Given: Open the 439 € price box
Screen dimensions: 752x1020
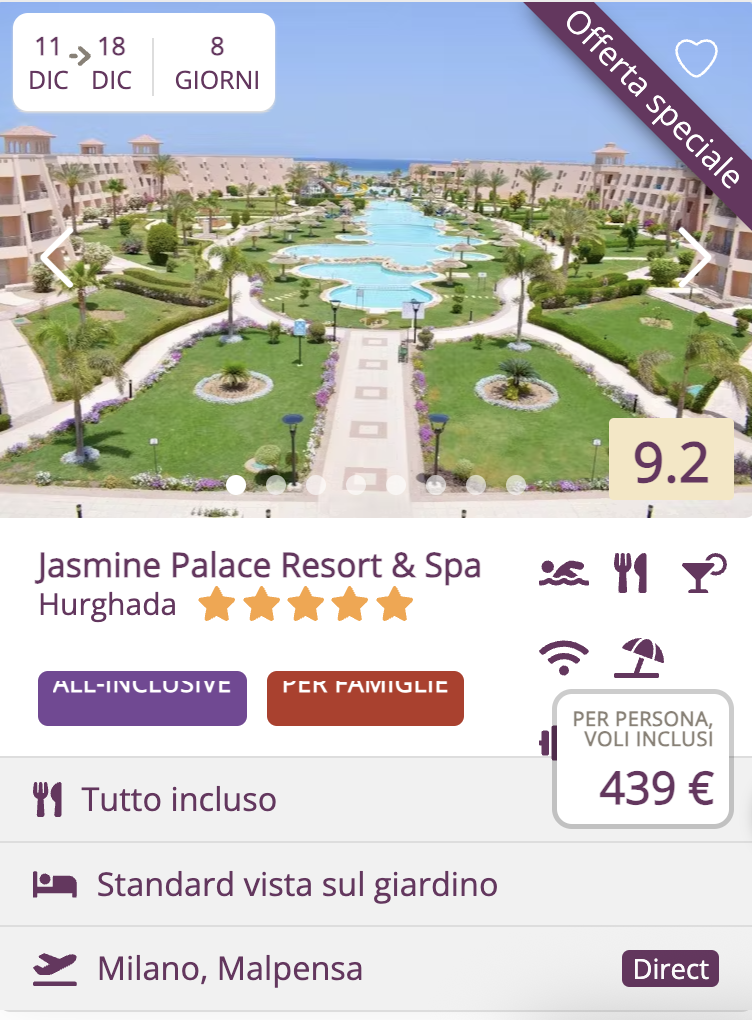Looking at the screenshot, I should pos(643,760).
